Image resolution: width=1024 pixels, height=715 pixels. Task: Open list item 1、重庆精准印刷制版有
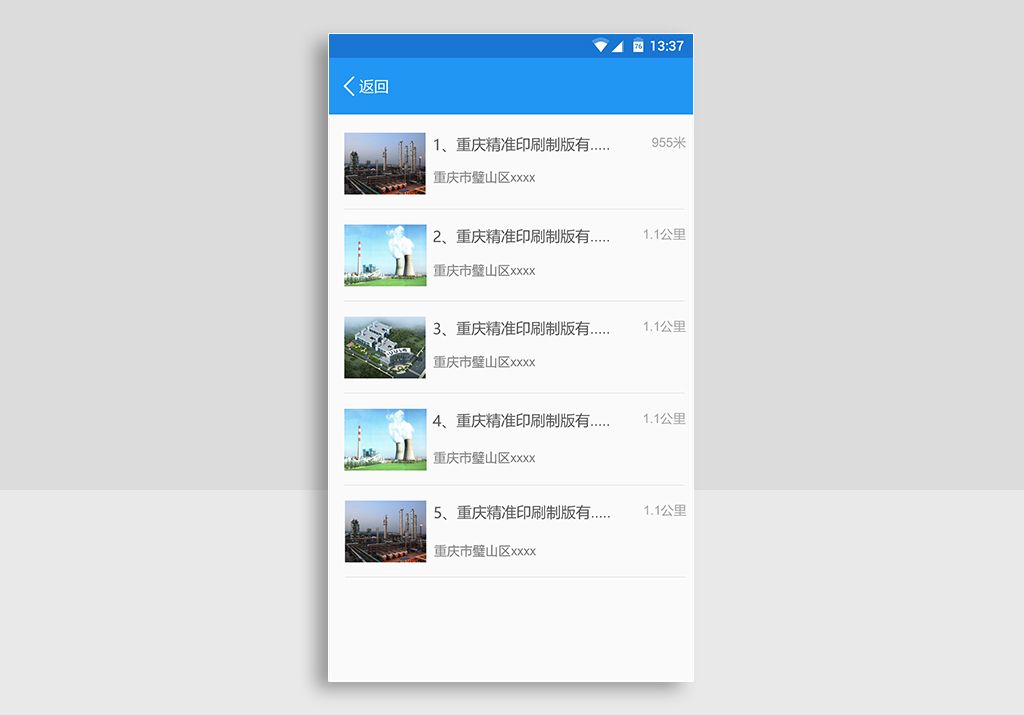pos(521,145)
